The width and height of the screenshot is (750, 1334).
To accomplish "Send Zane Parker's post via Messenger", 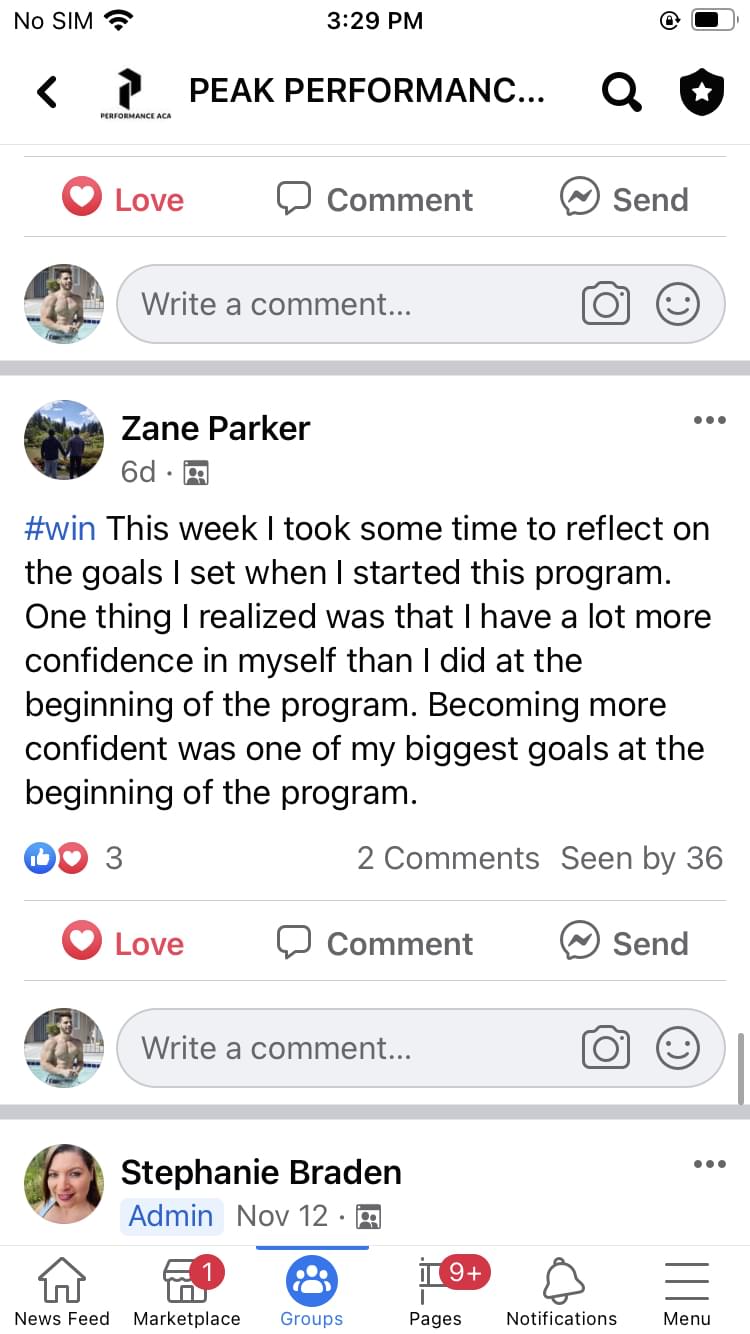I will tap(625, 943).
